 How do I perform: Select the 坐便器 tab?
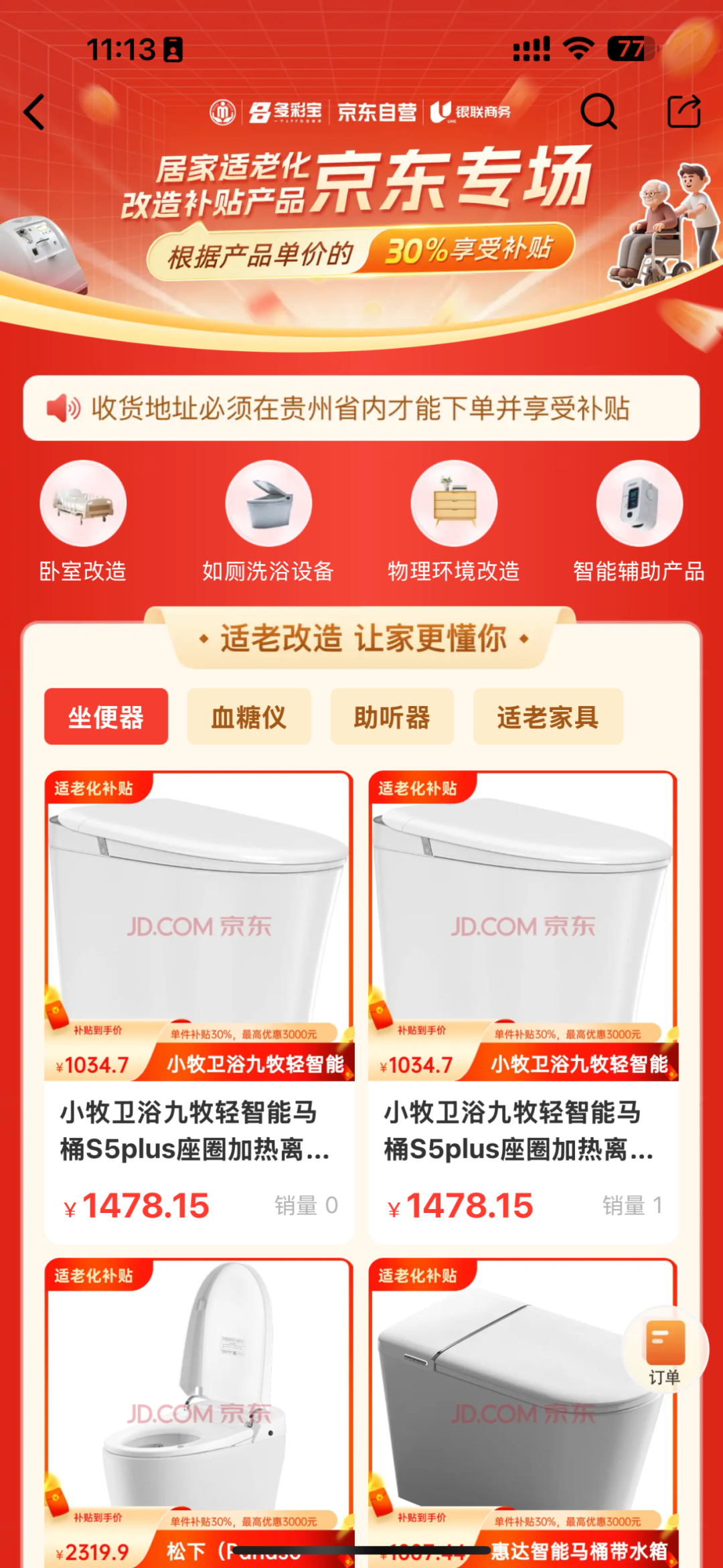(106, 717)
